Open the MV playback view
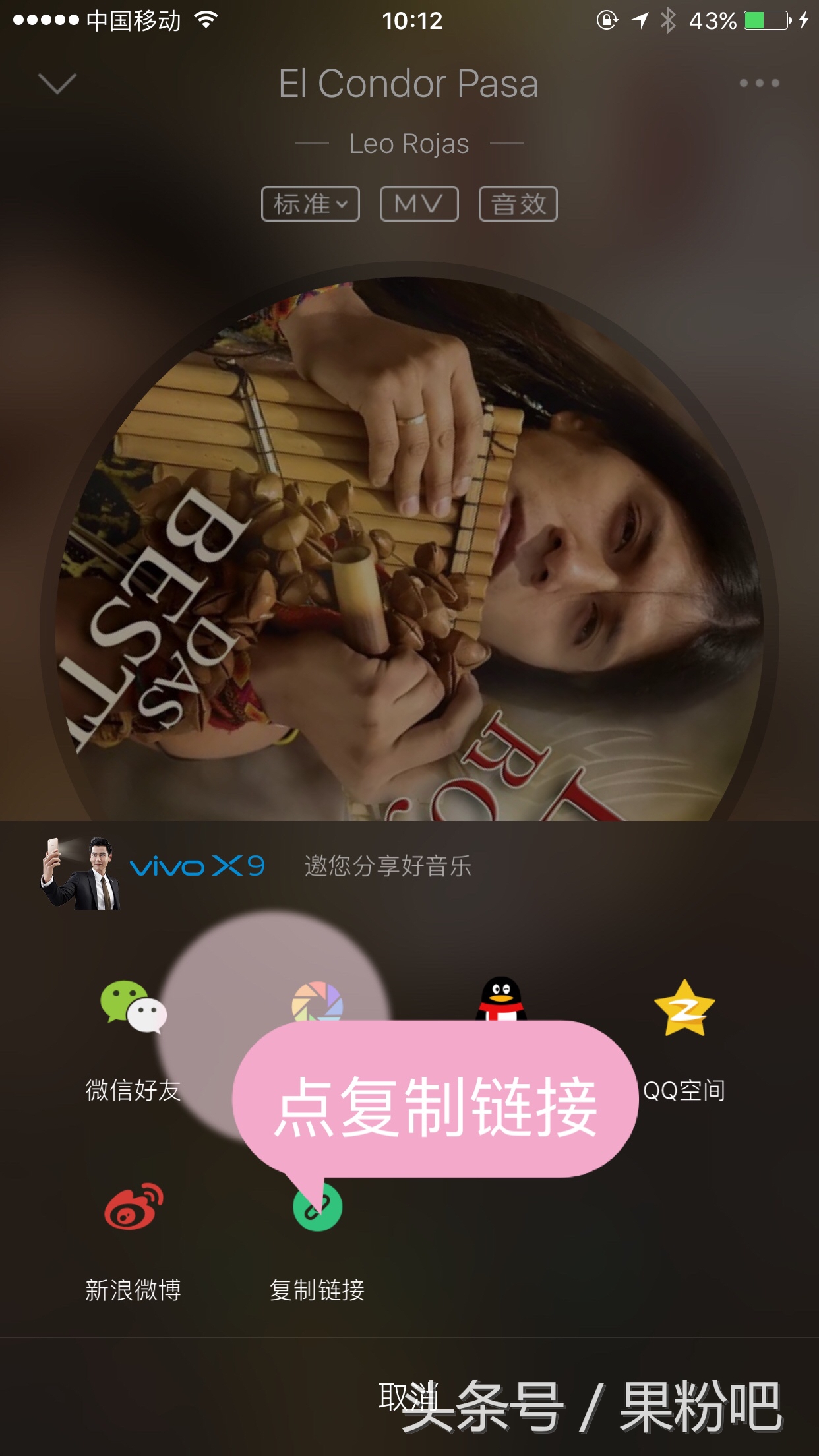Screen dimensions: 819x1456 [419, 203]
